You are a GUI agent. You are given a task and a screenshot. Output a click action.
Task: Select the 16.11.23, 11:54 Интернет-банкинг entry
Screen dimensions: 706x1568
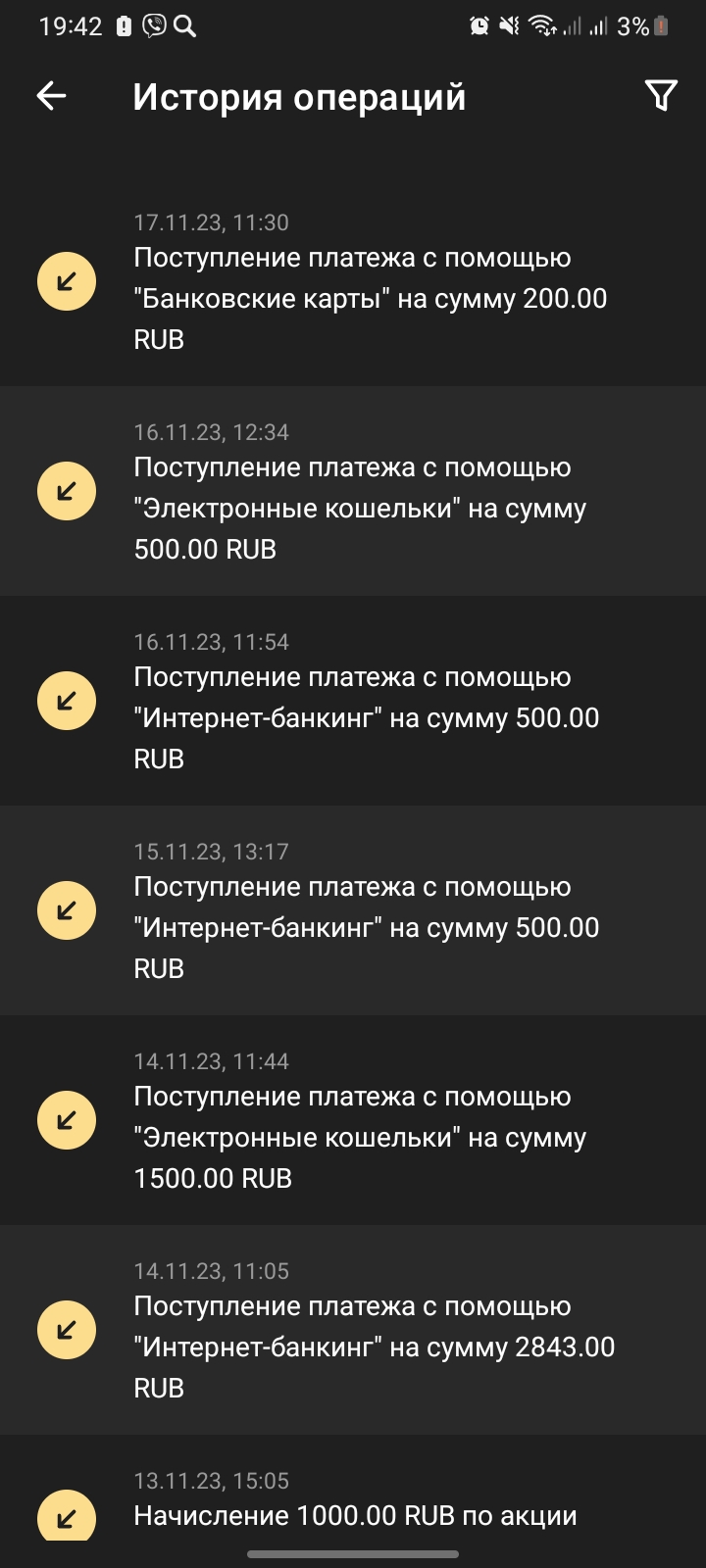pyautogui.click(x=353, y=702)
